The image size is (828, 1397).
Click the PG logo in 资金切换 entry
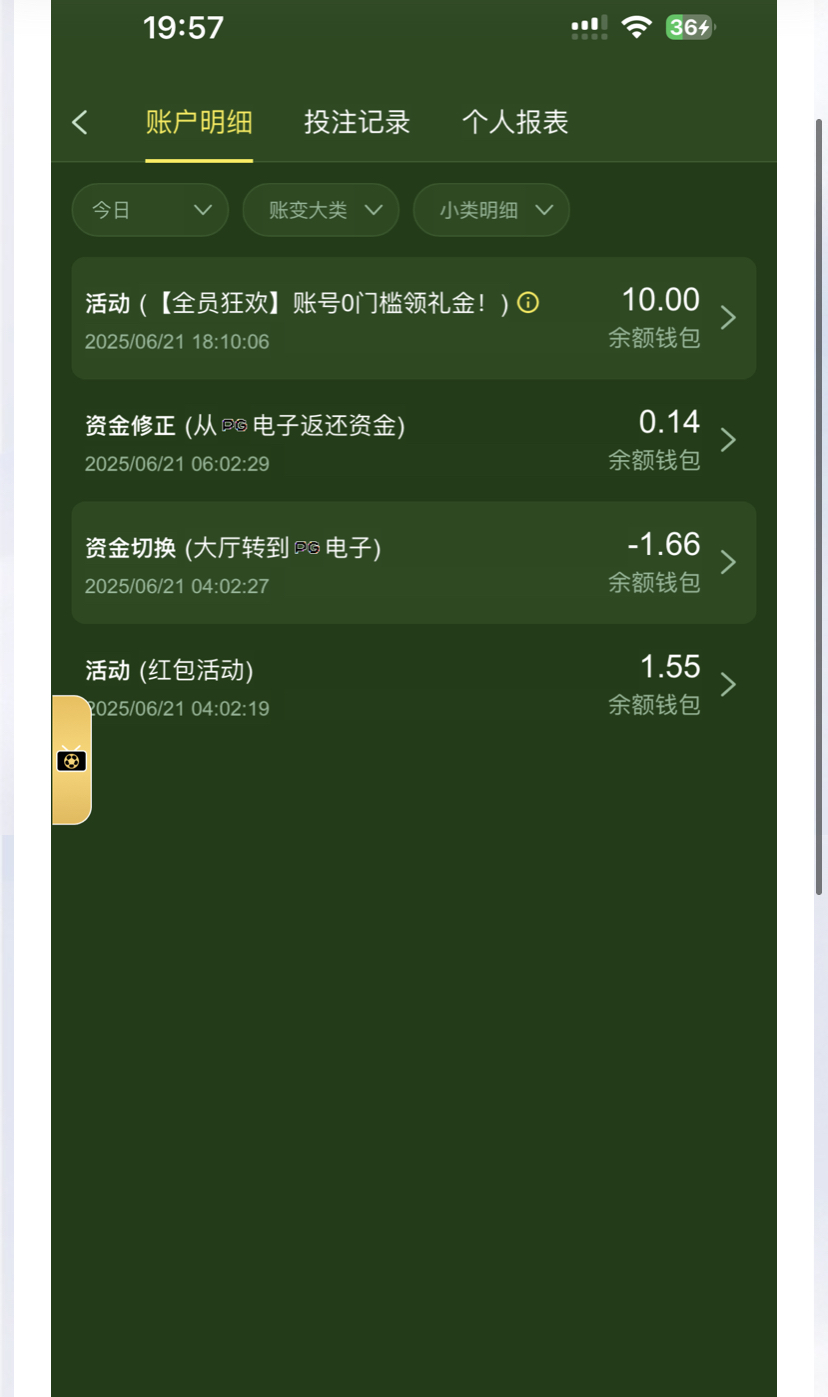tap(307, 548)
